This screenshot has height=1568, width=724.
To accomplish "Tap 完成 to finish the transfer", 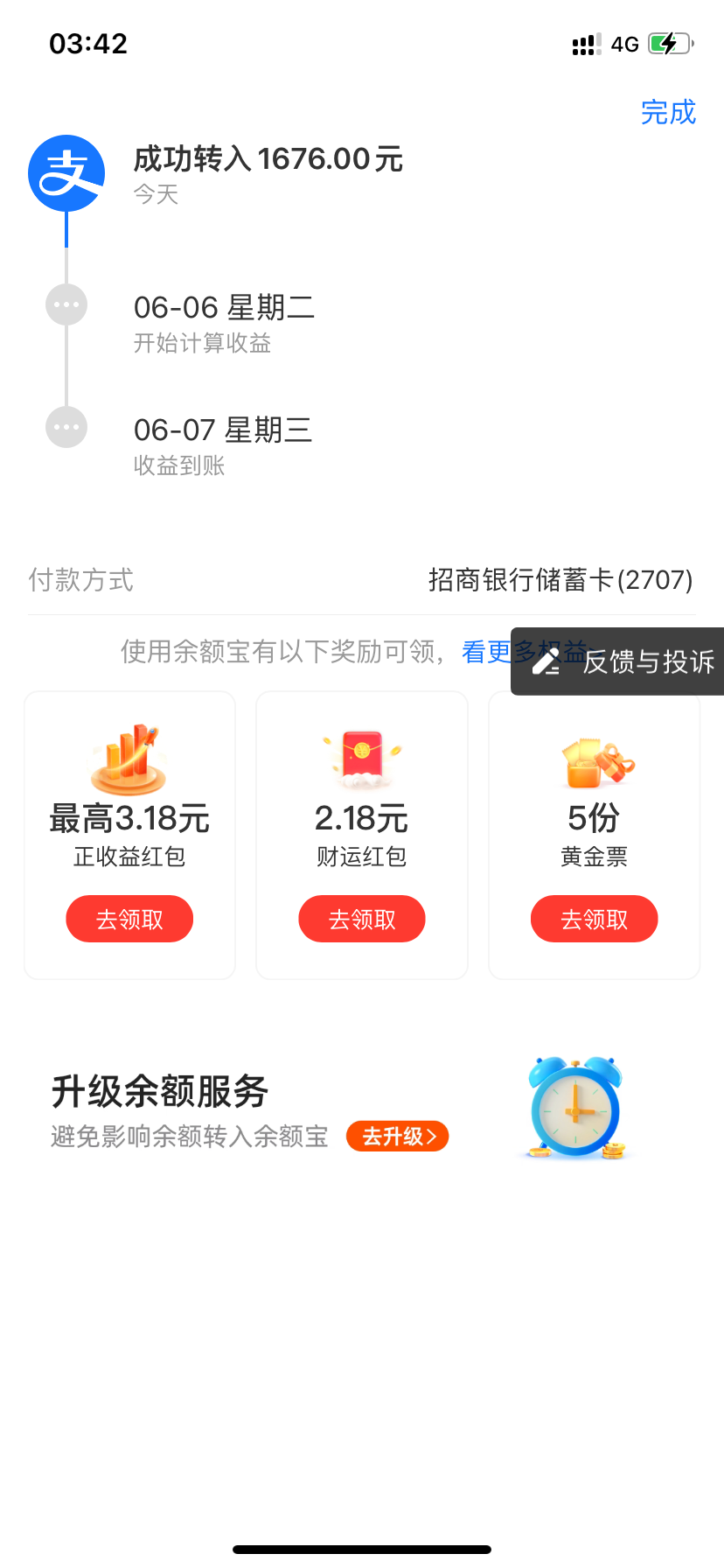I will click(x=668, y=113).
